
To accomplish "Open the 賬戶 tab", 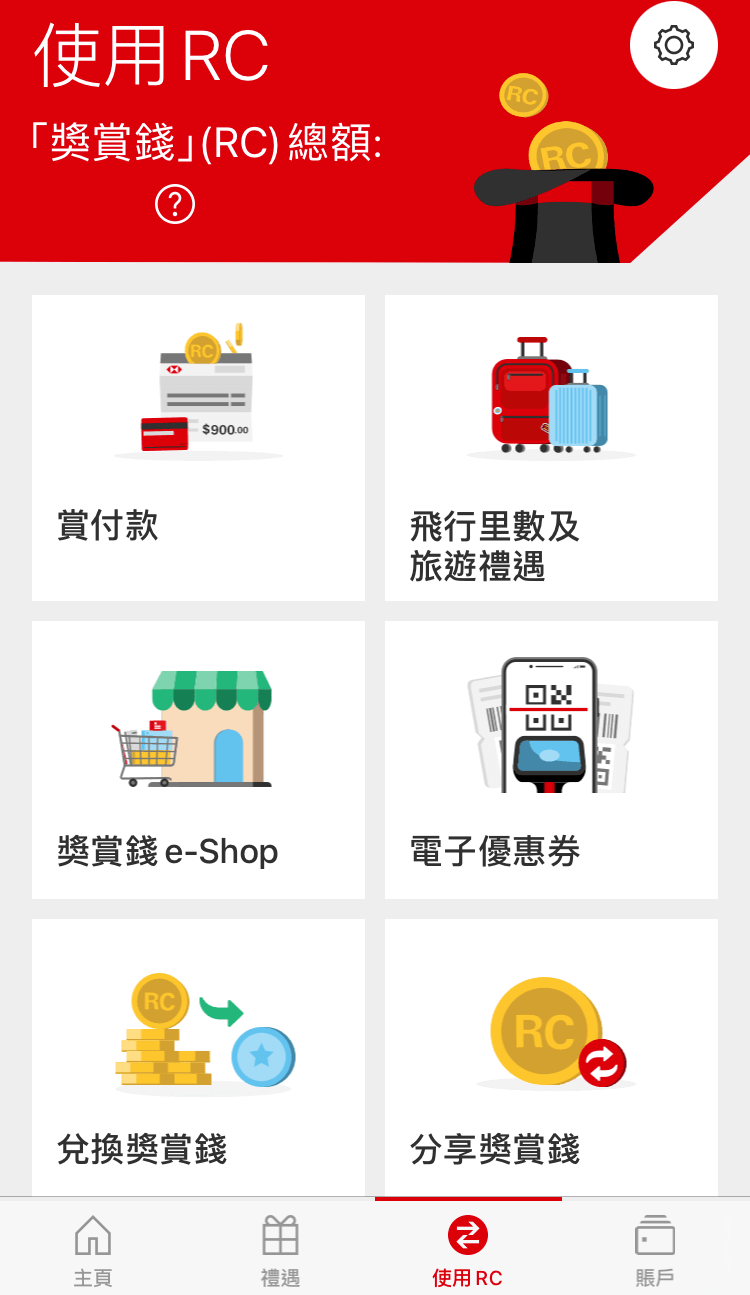I will point(655,1248).
